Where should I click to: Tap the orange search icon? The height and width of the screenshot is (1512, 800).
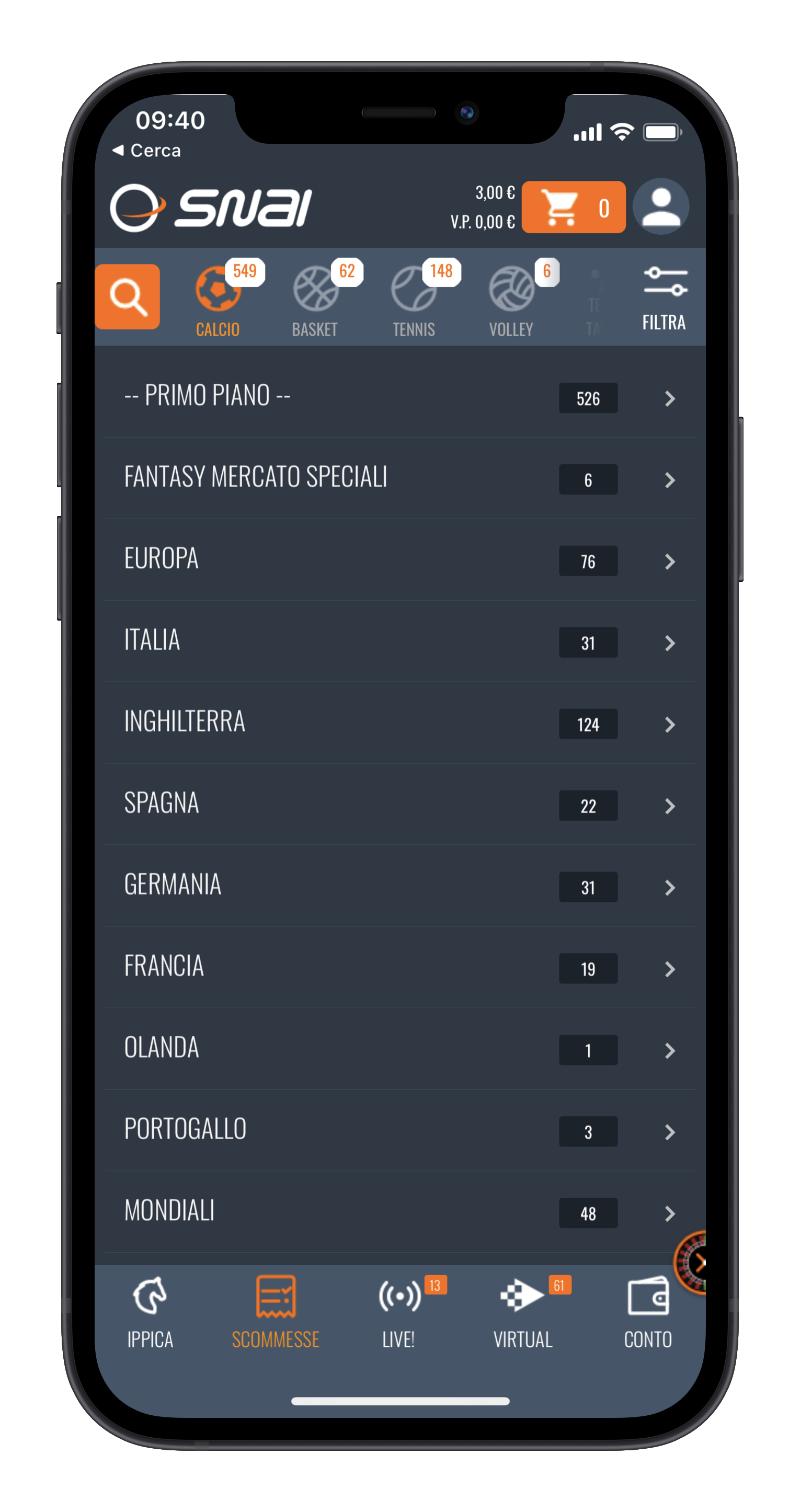(128, 296)
